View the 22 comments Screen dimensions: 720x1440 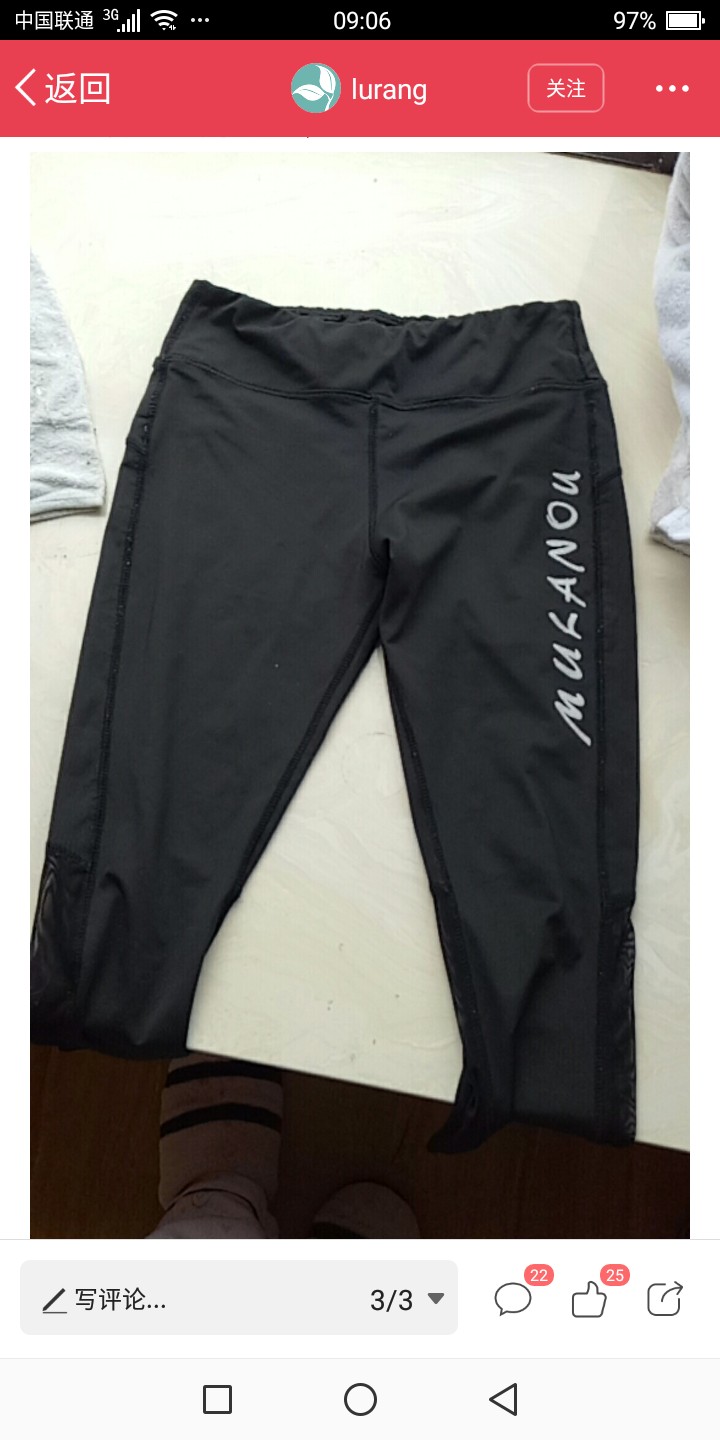tap(515, 1297)
